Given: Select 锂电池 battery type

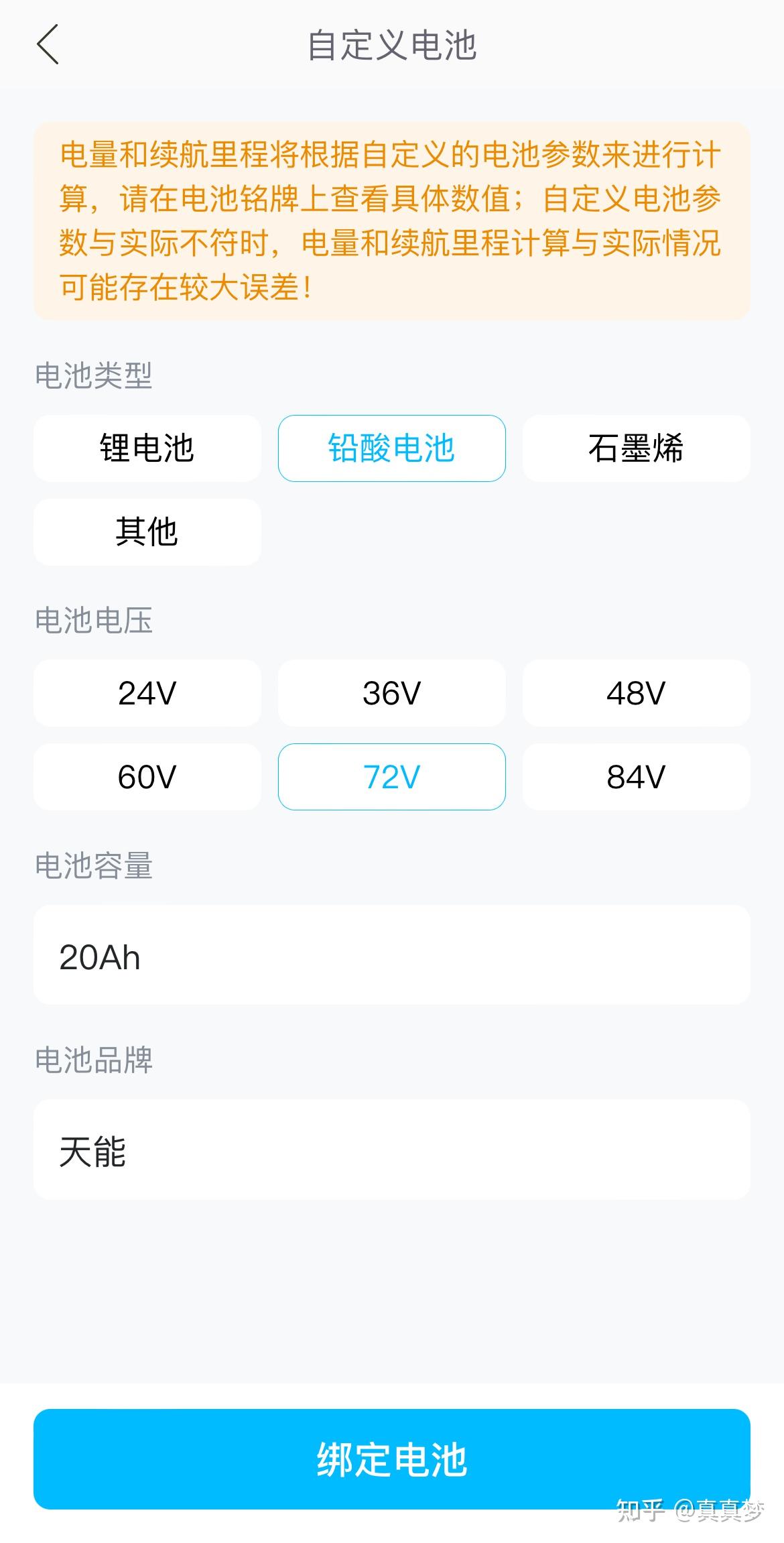Looking at the screenshot, I should coord(147,449).
